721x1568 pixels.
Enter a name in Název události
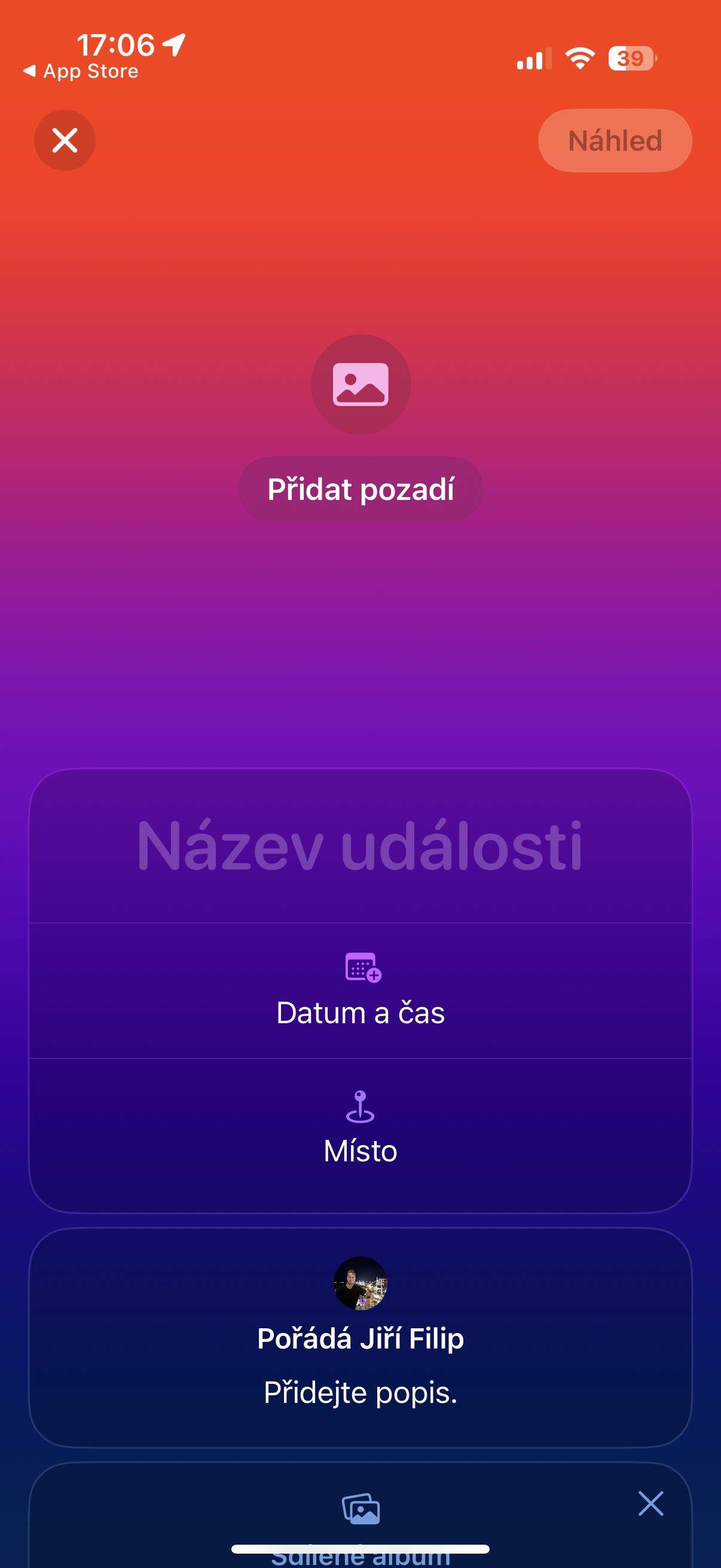pos(360,846)
